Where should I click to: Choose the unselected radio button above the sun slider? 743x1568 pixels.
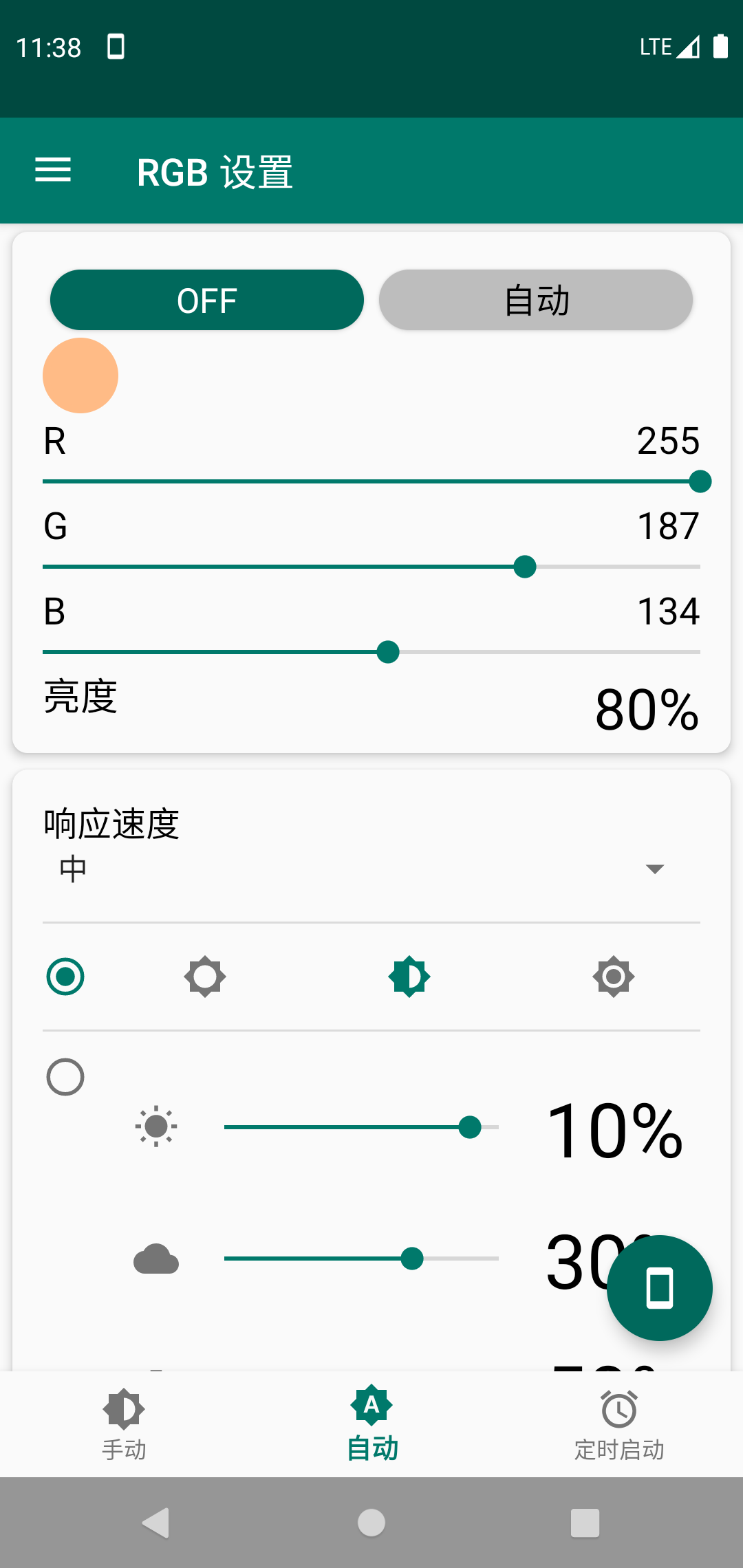(65, 1077)
